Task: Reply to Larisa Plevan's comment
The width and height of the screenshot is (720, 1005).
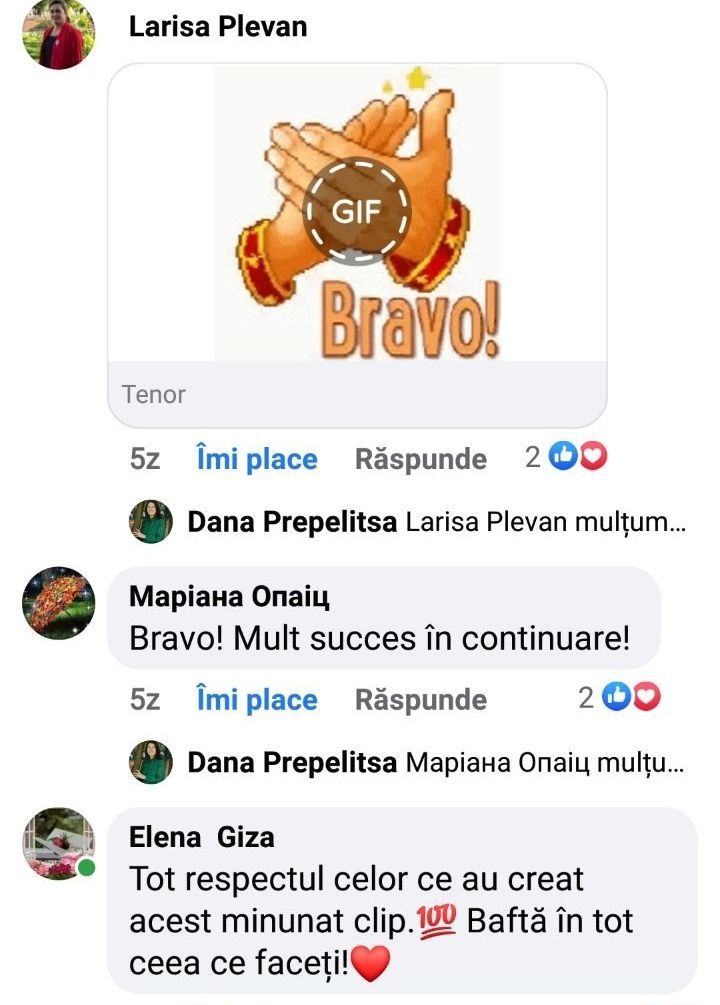Action: point(420,459)
